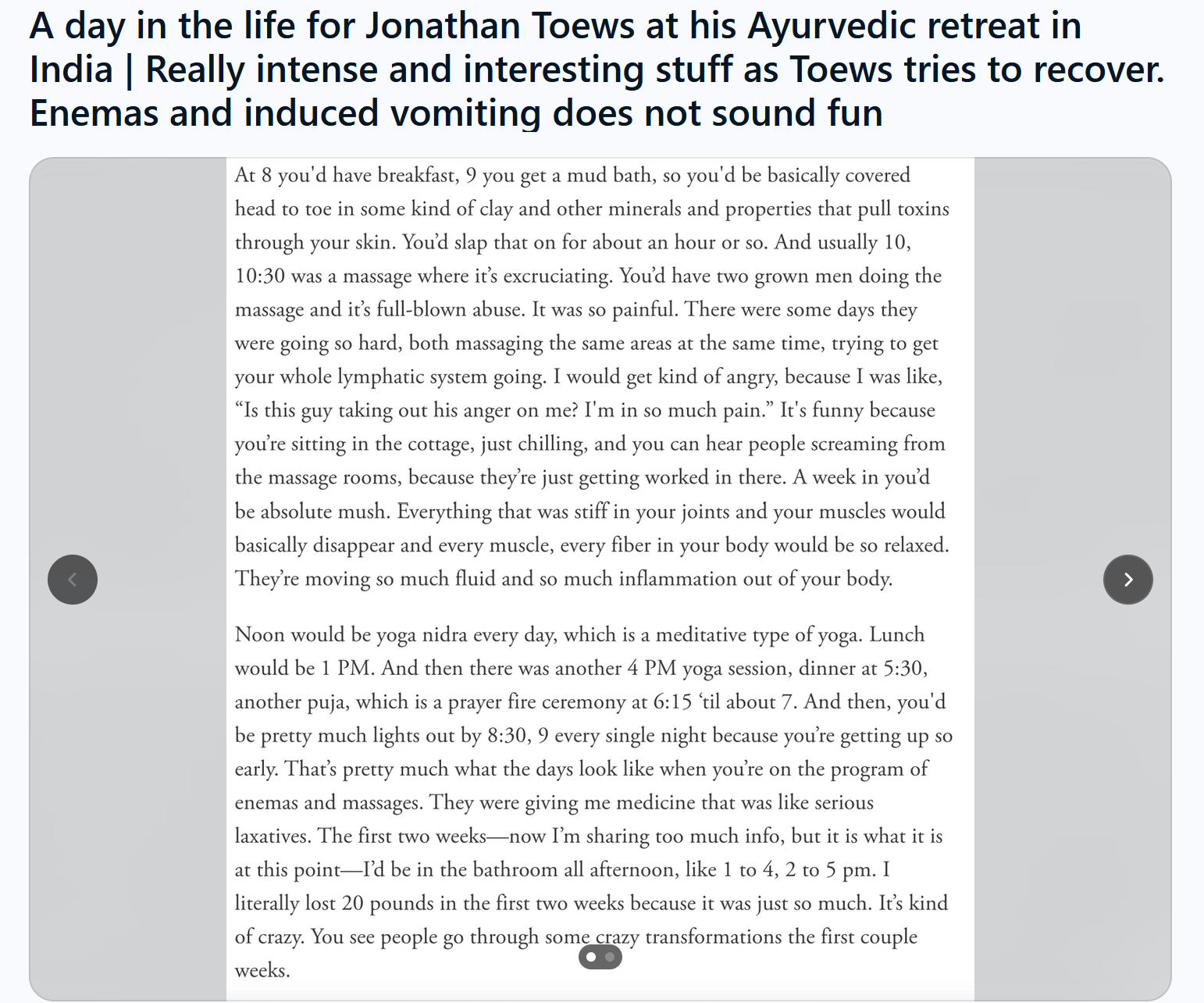Go to the next image in the gallery

point(1127,580)
